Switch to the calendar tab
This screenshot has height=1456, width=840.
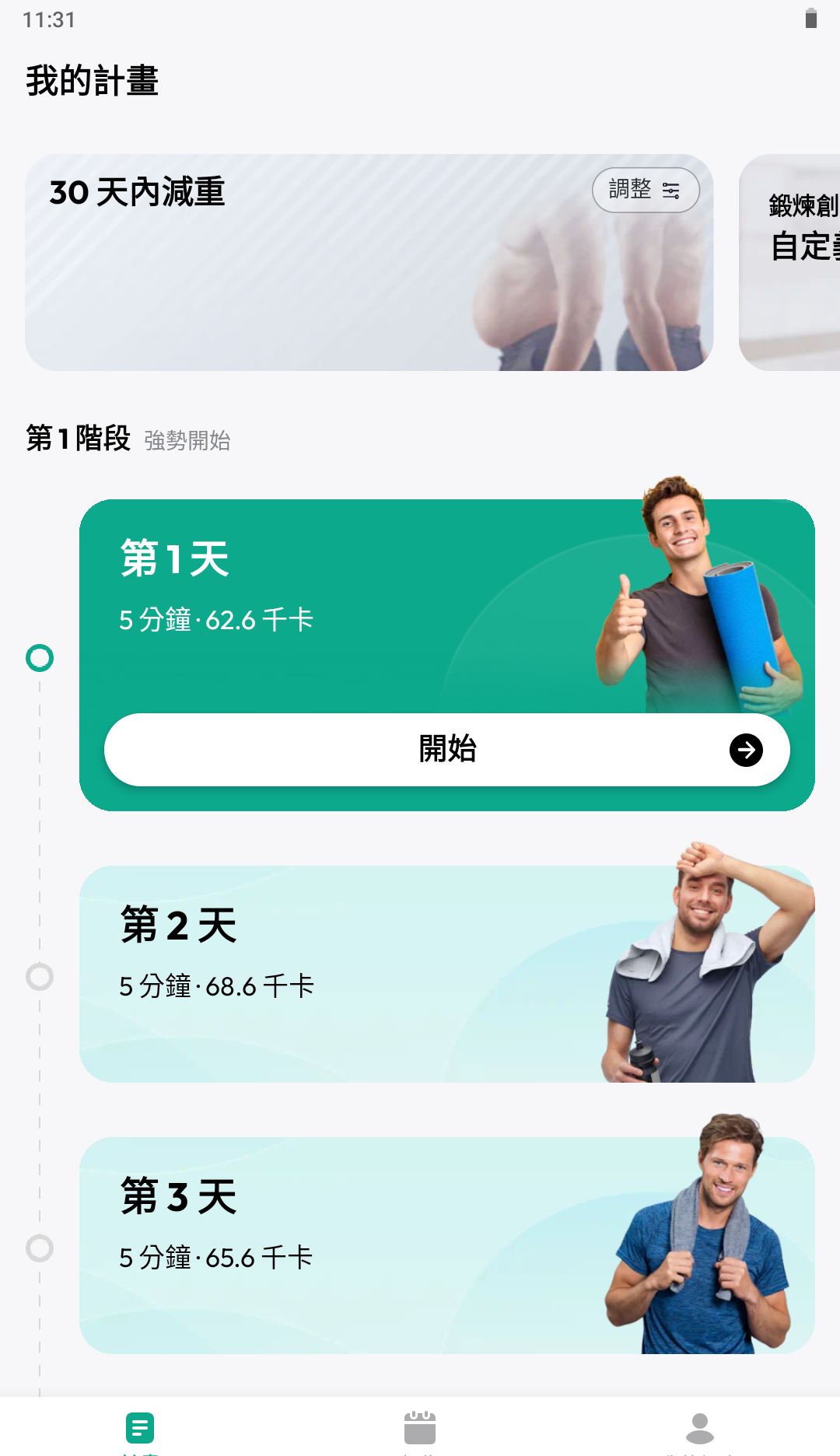[420, 1430]
